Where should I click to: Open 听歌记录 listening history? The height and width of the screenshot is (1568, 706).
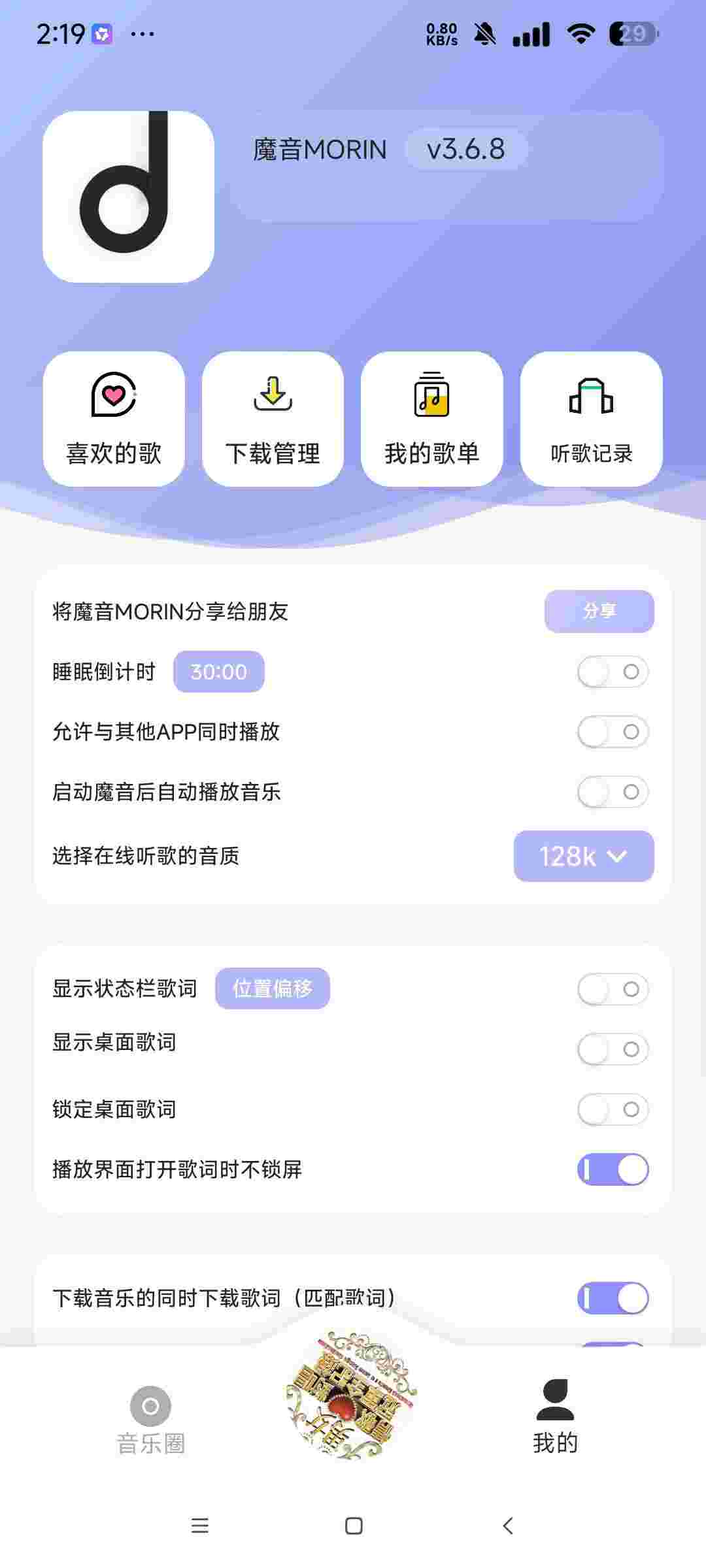point(591,419)
